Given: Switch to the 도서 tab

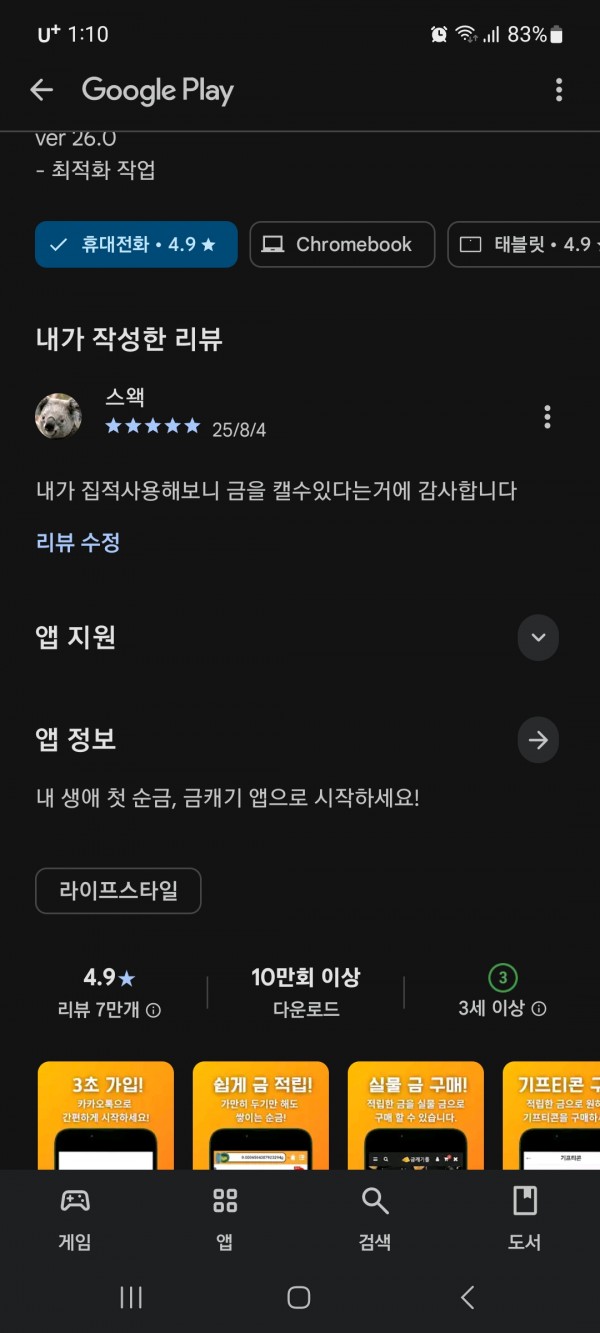Looking at the screenshot, I should tap(525, 1218).
